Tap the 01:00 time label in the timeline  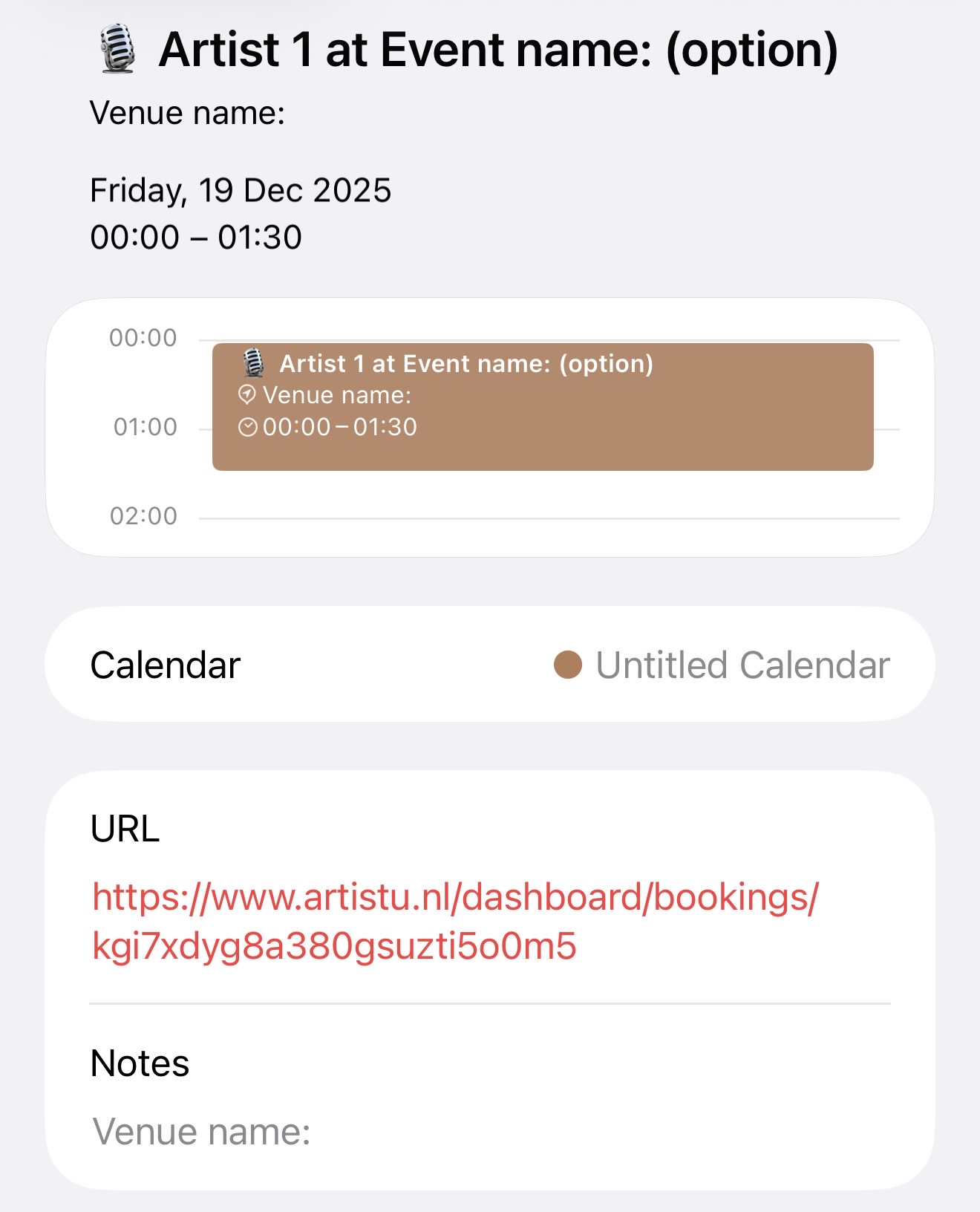pyautogui.click(x=143, y=426)
